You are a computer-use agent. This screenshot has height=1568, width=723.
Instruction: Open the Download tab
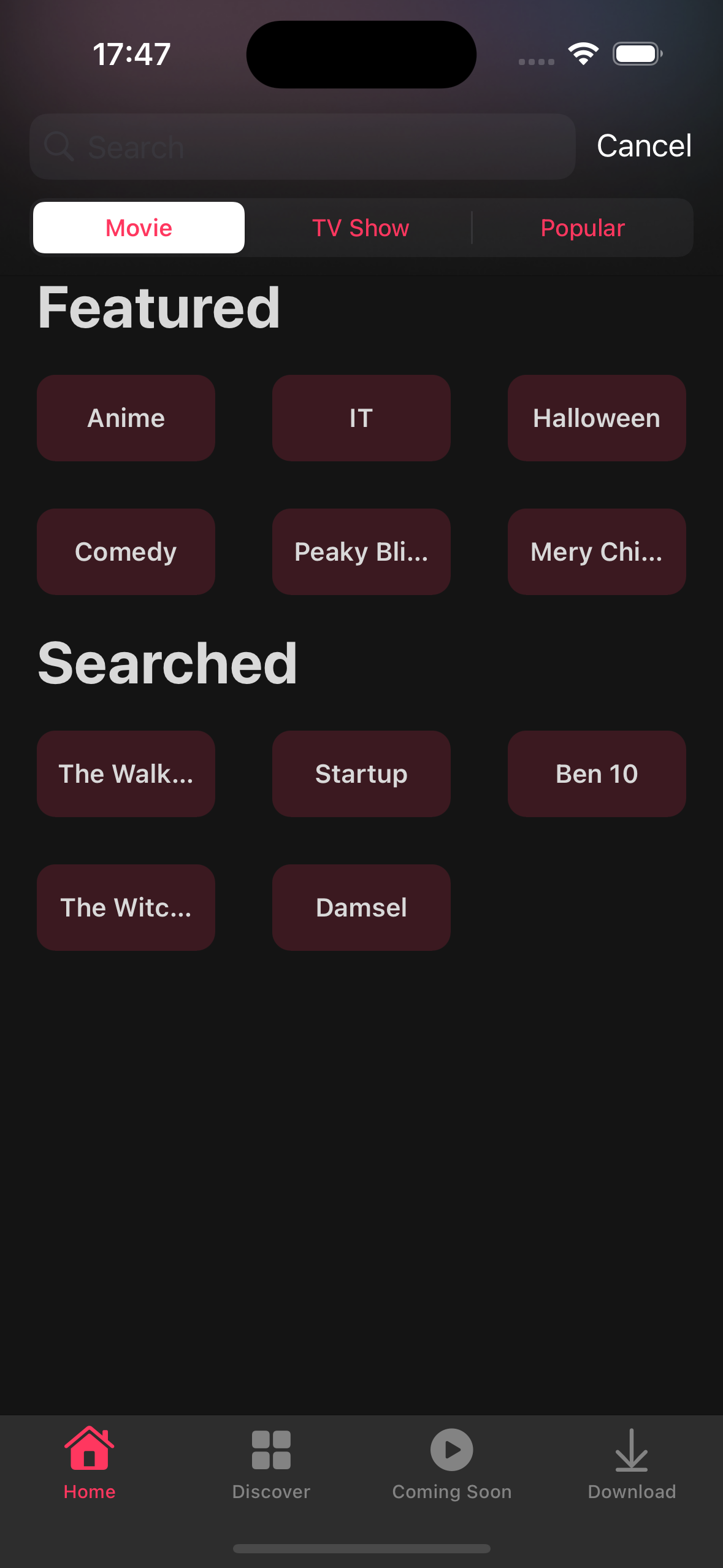[632, 1463]
